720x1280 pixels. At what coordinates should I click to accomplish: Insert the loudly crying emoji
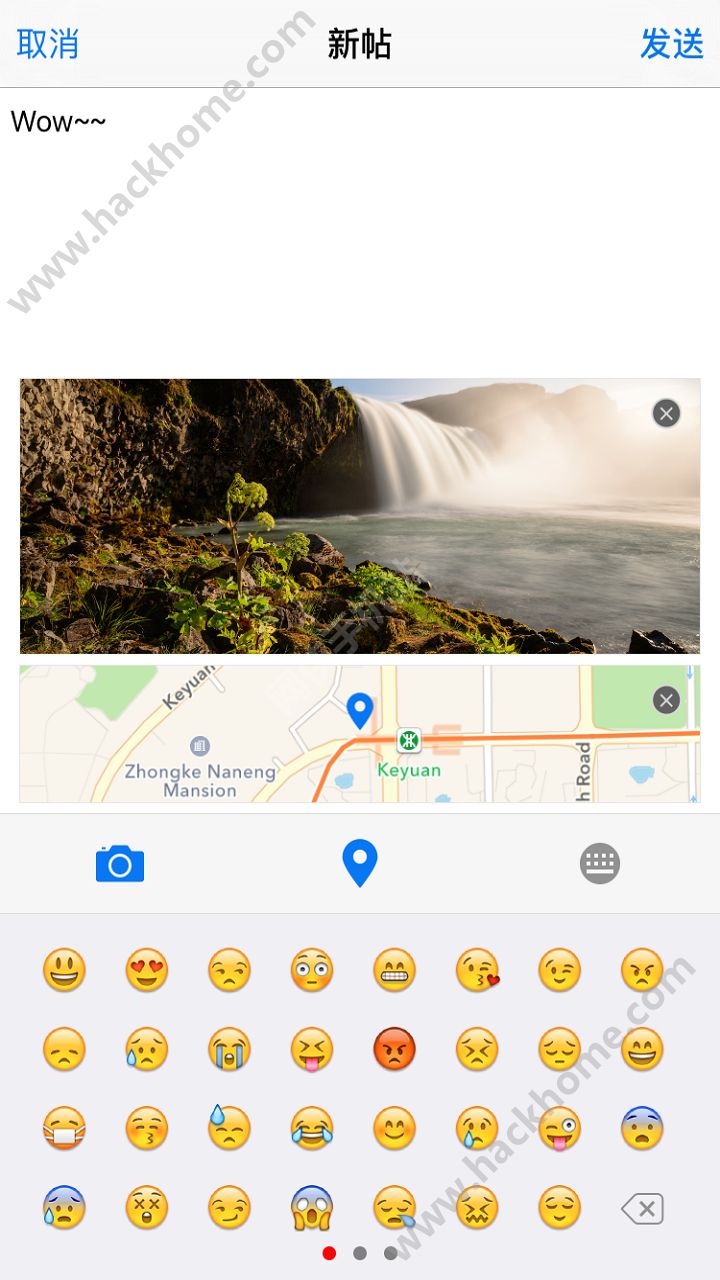pos(229,1050)
